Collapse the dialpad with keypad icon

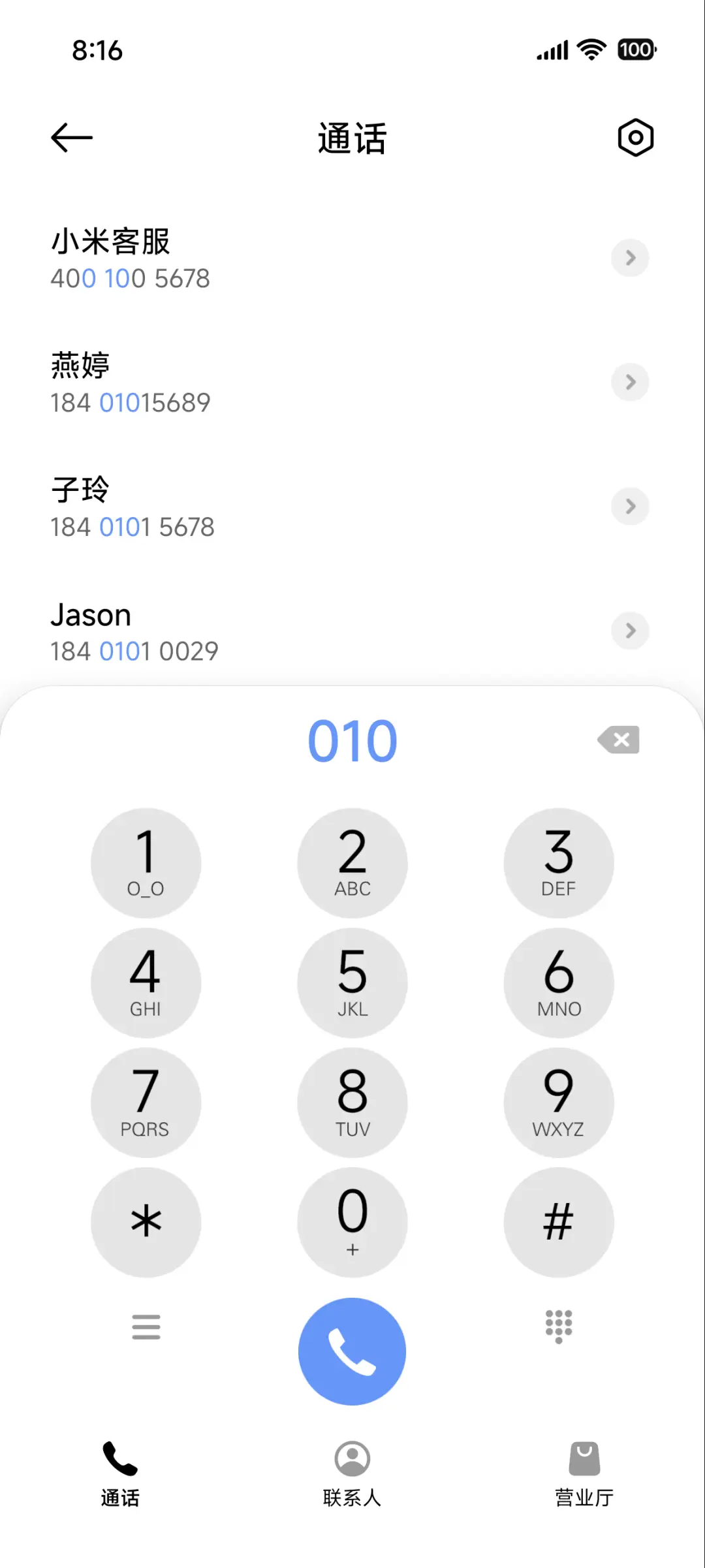[559, 1326]
